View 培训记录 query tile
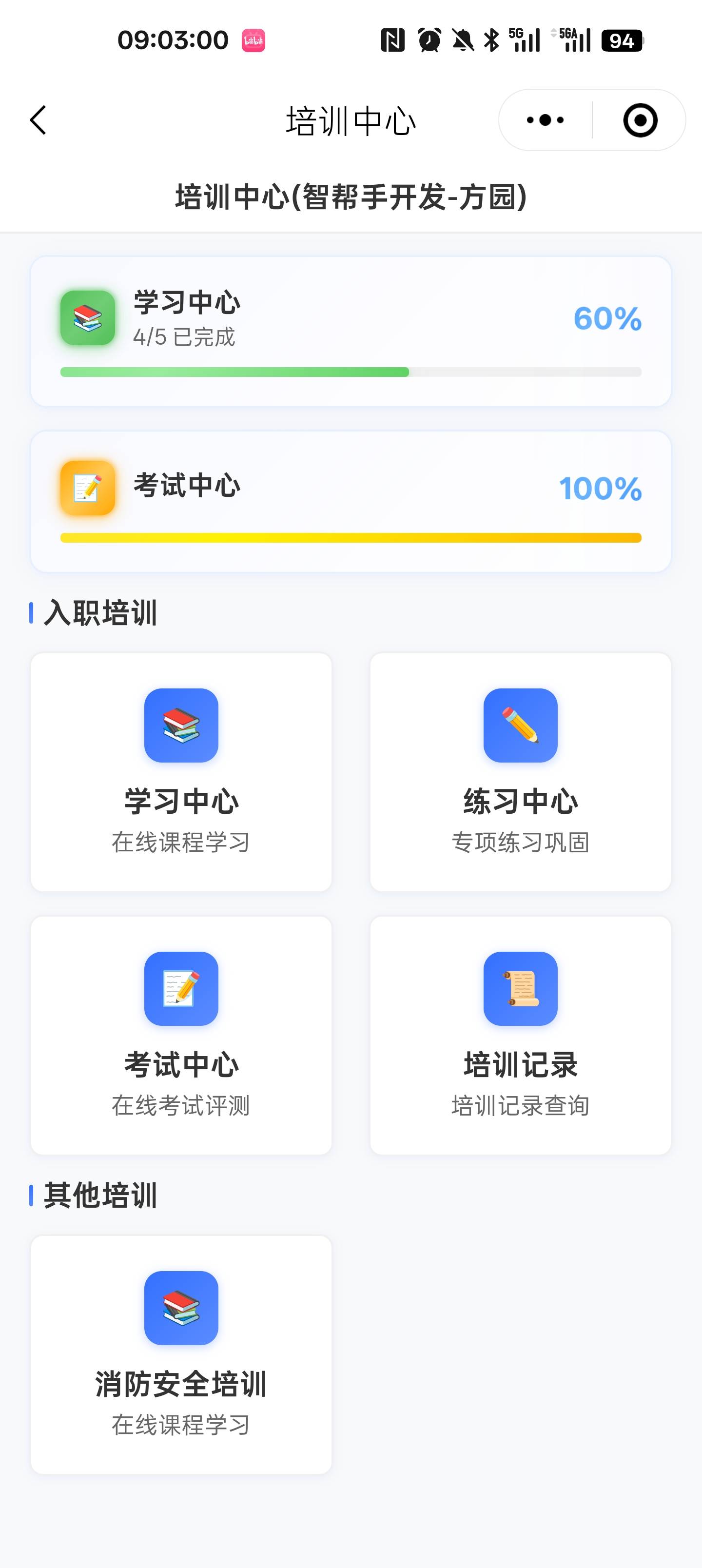 tap(520, 1035)
